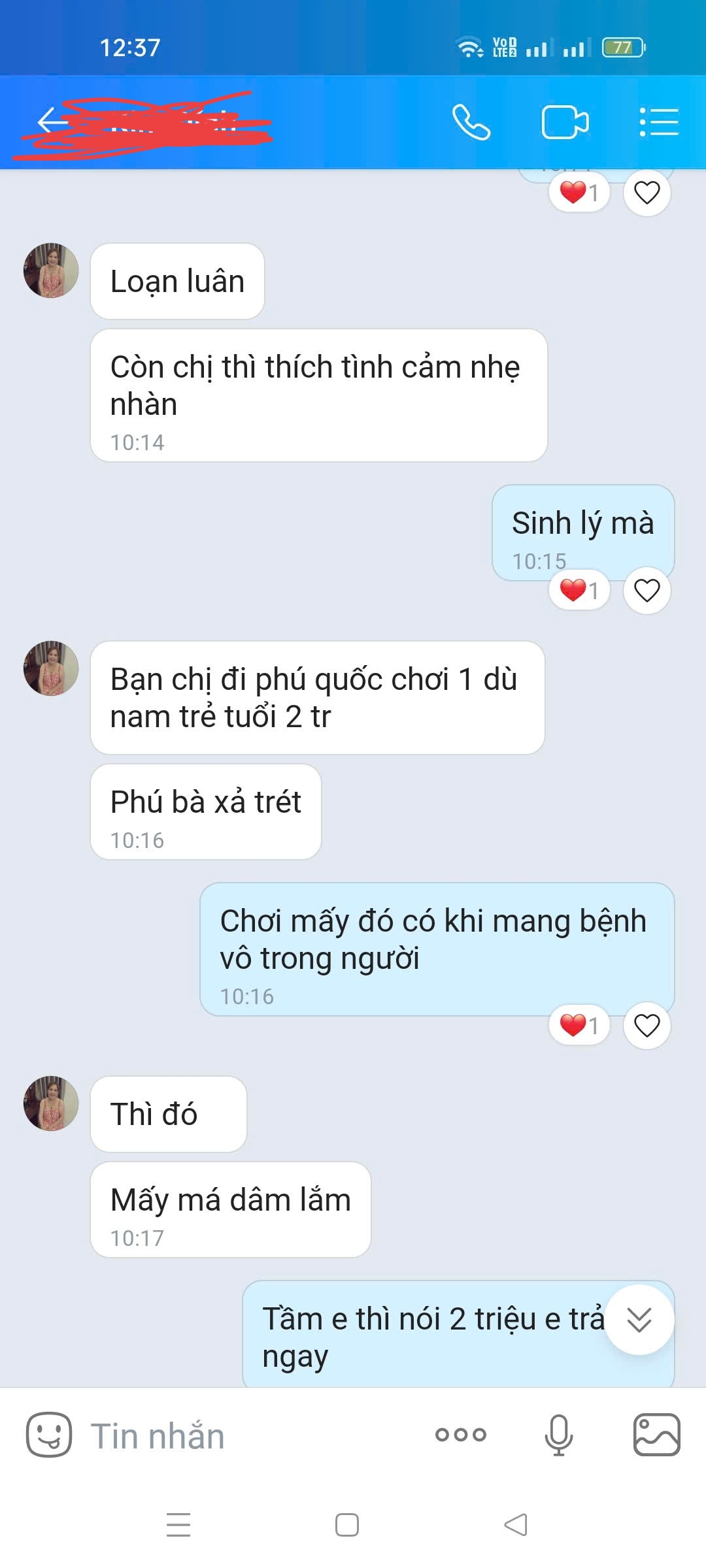Open the sticker and emoji picker
706x1568 pixels.
[49, 1435]
